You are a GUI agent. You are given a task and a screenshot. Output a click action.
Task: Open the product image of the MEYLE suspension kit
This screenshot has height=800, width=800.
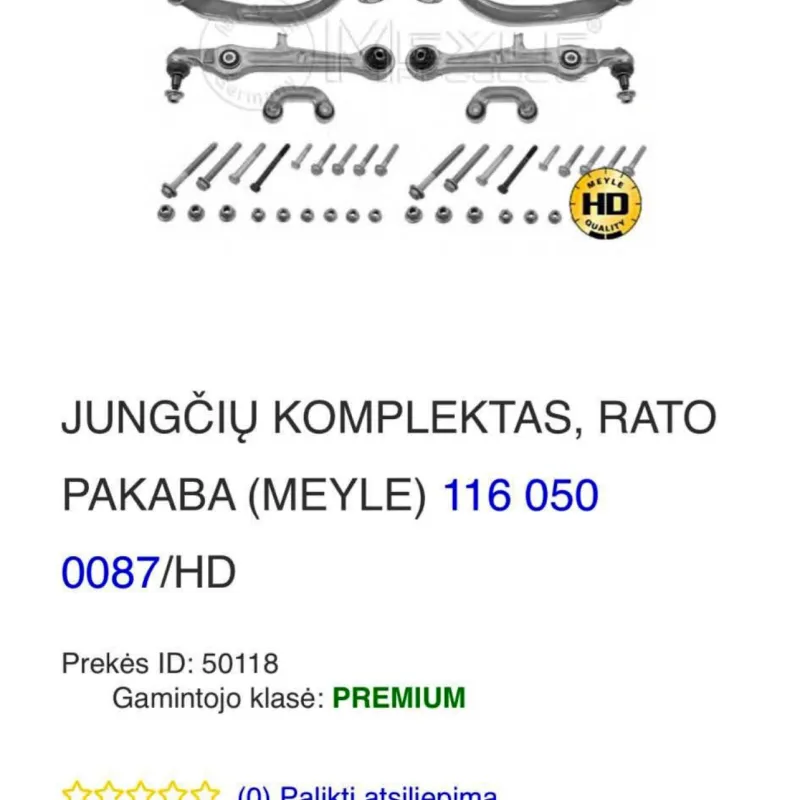[400, 120]
